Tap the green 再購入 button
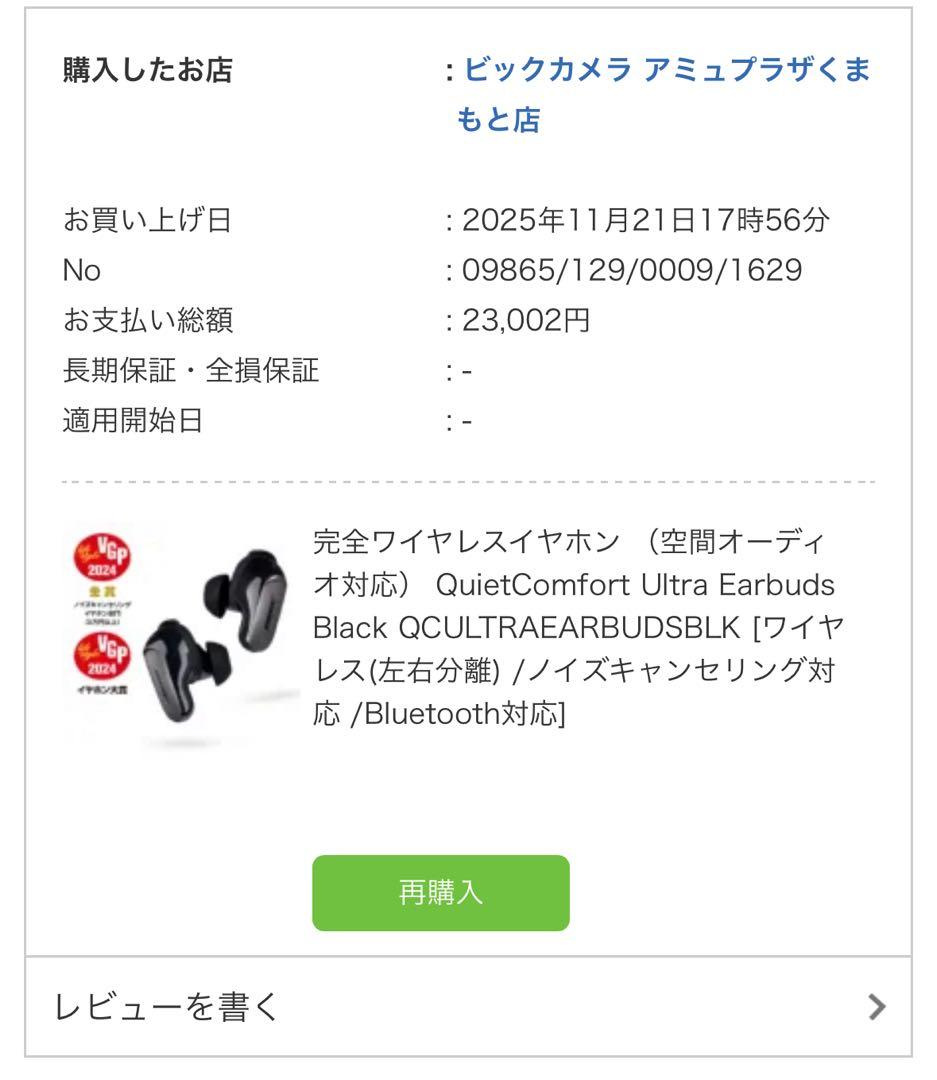The height and width of the screenshot is (1080, 937). [441, 893]
